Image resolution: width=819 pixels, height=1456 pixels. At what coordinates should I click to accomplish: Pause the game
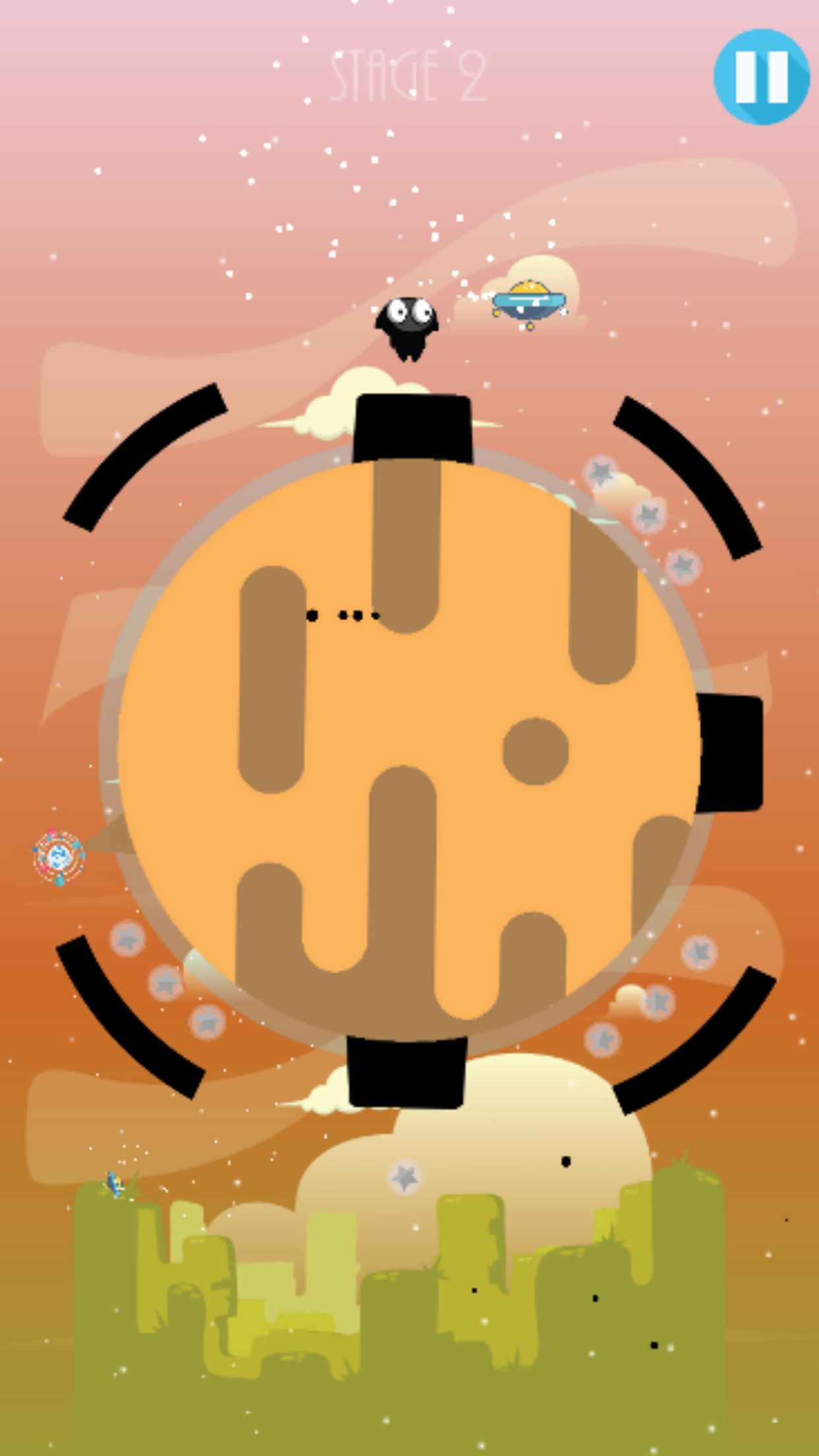point(761,77)
